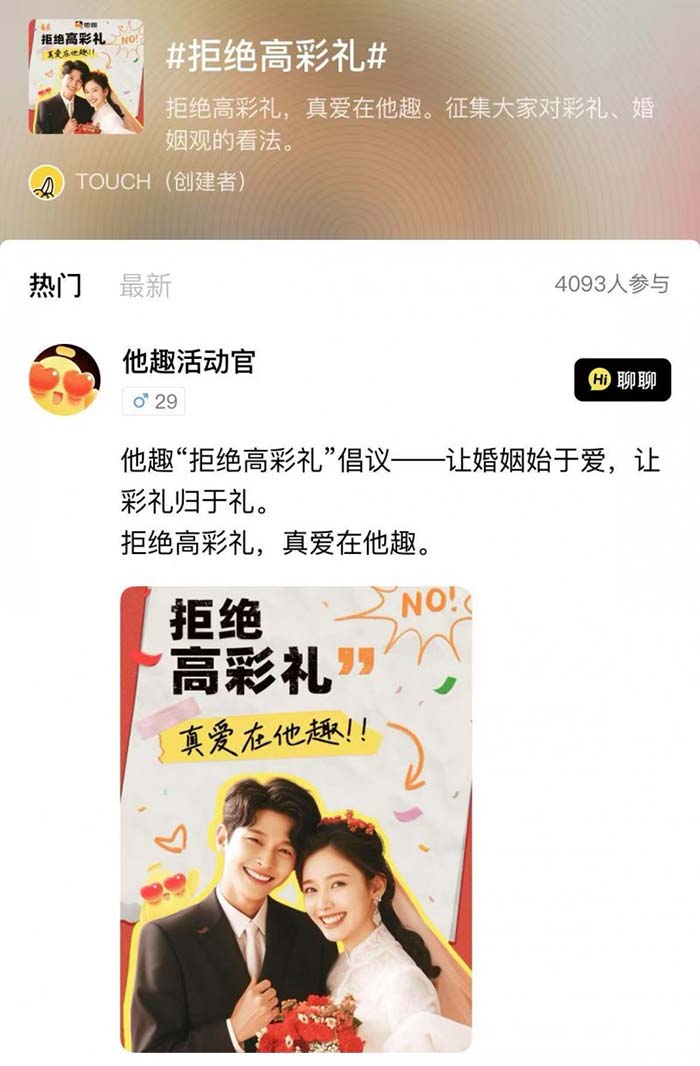Open 他趣活动官's avatar profile

tap(65, 380)
